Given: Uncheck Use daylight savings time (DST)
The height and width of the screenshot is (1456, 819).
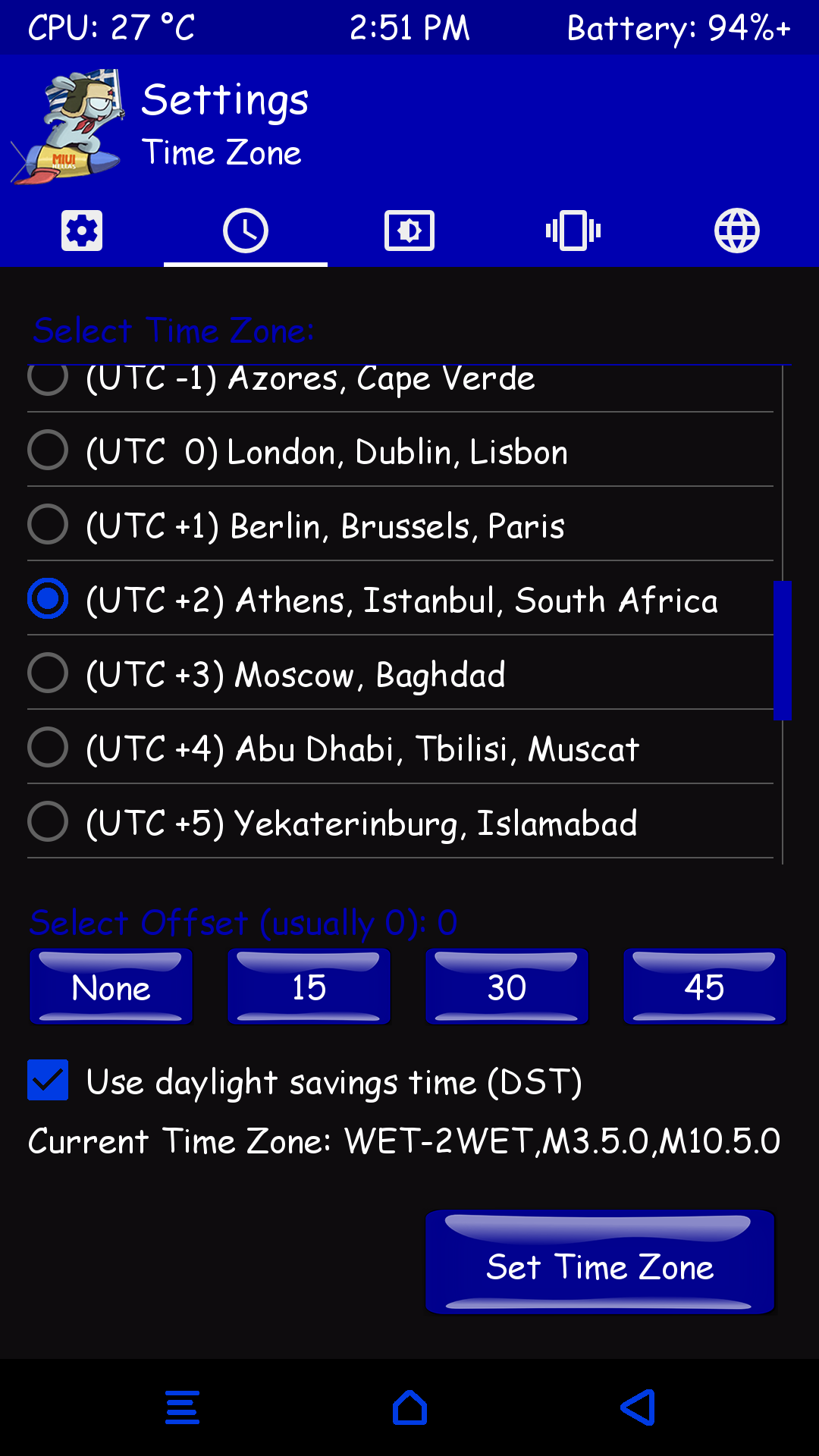Looking at the screenshot, I should point(49,1081).
